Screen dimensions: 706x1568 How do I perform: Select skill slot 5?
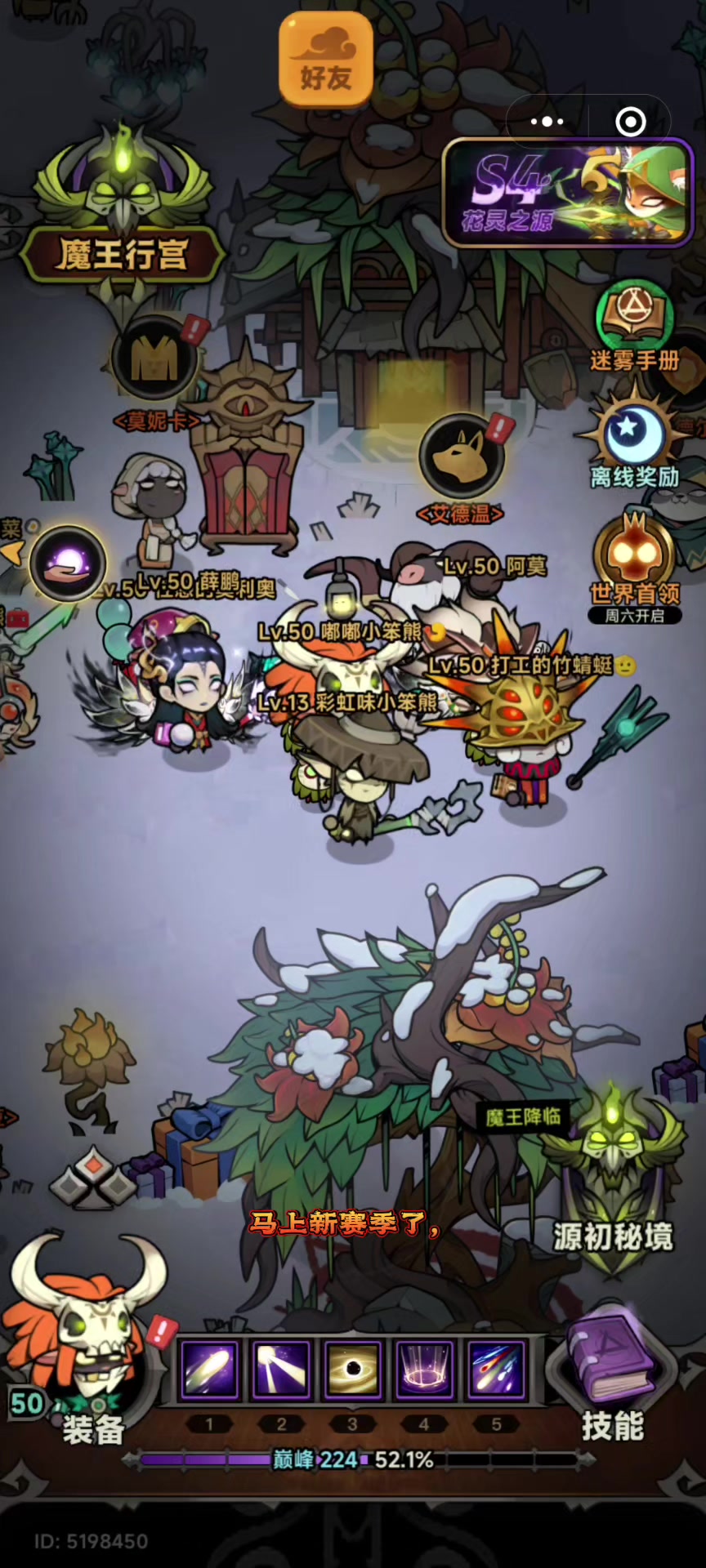(495, 1370)
